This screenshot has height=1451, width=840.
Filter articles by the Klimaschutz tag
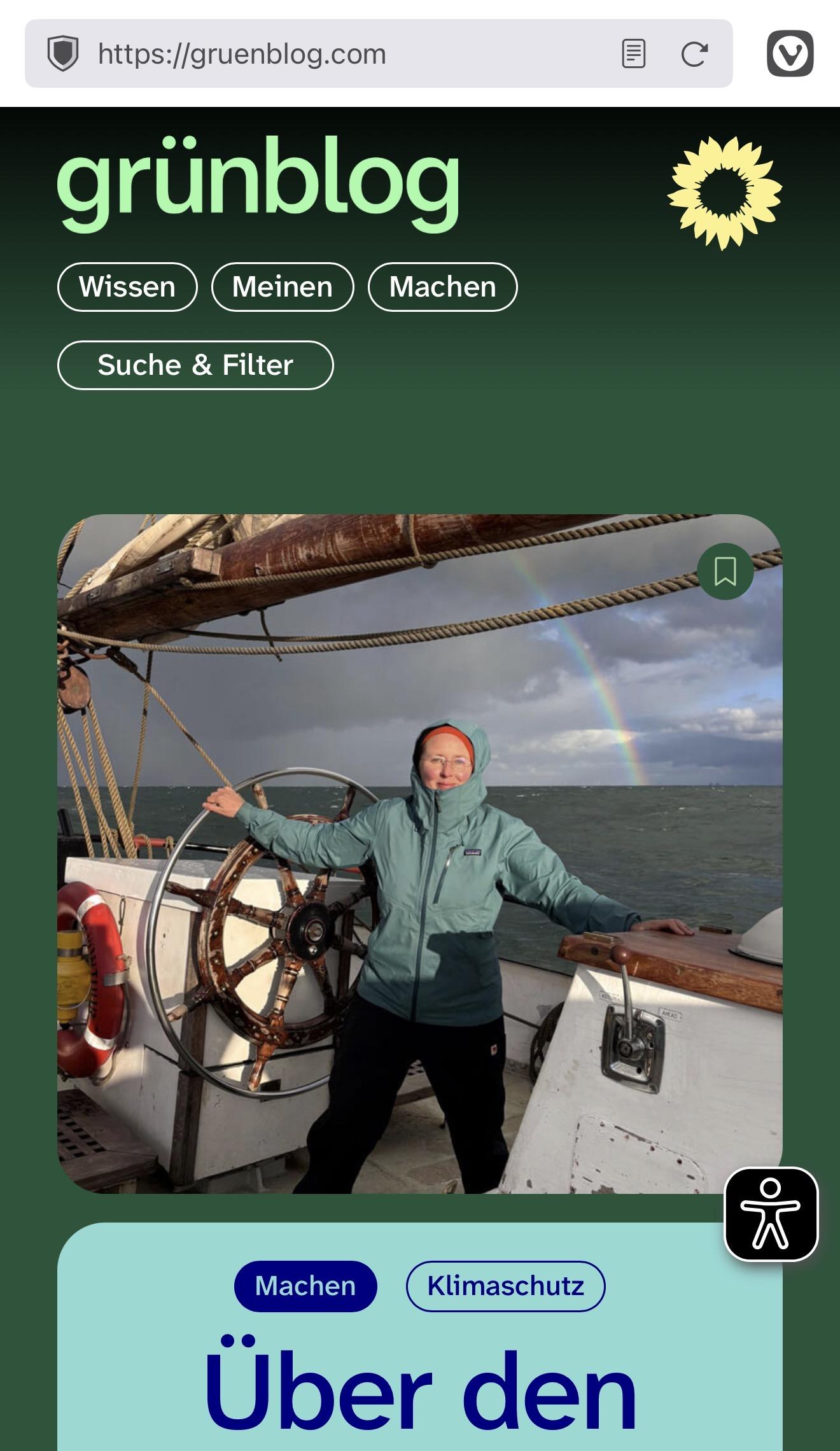click(505, 1286)
